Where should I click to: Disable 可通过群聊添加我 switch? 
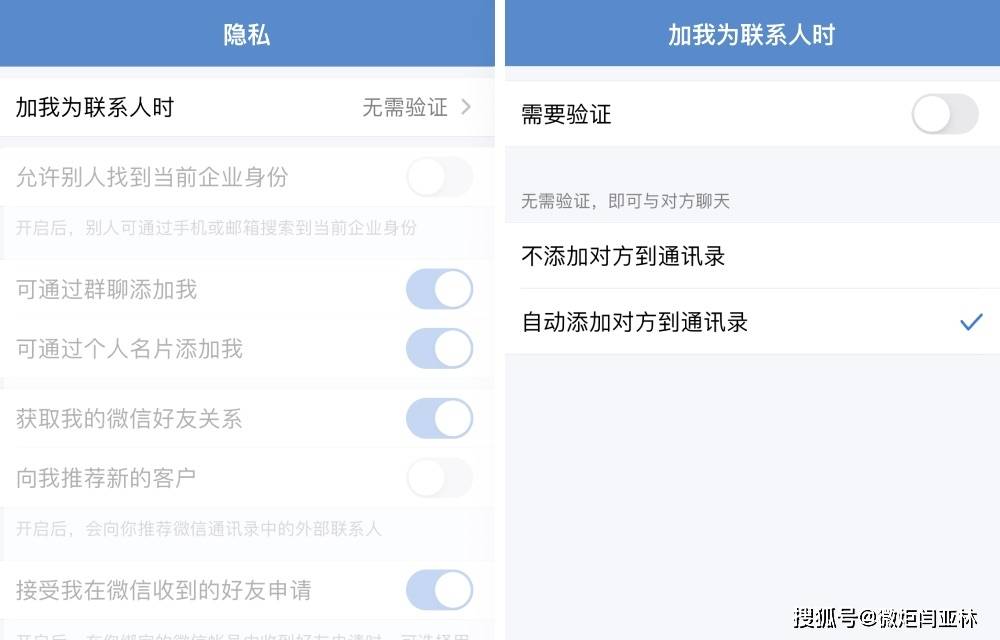click(x=439, y=290)
